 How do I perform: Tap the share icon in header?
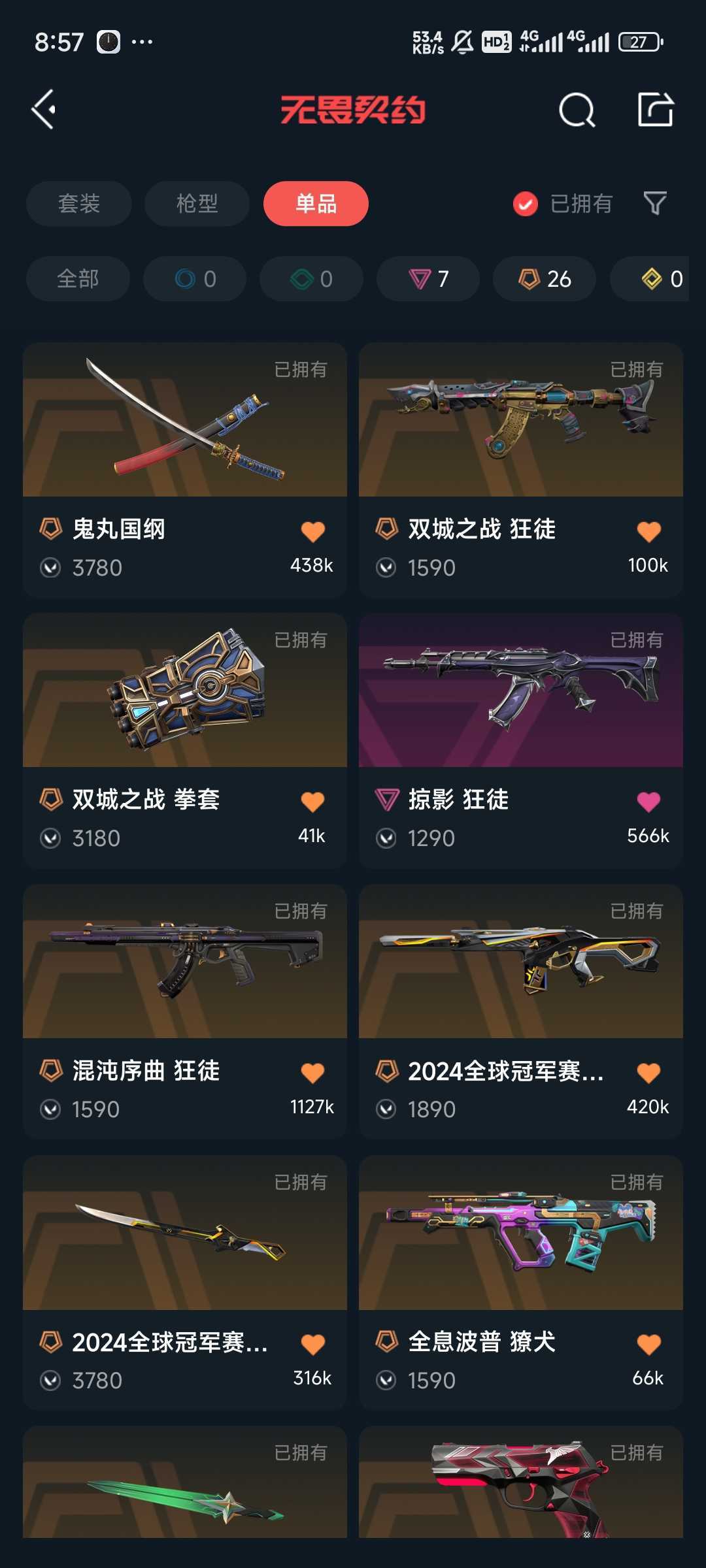656,109
